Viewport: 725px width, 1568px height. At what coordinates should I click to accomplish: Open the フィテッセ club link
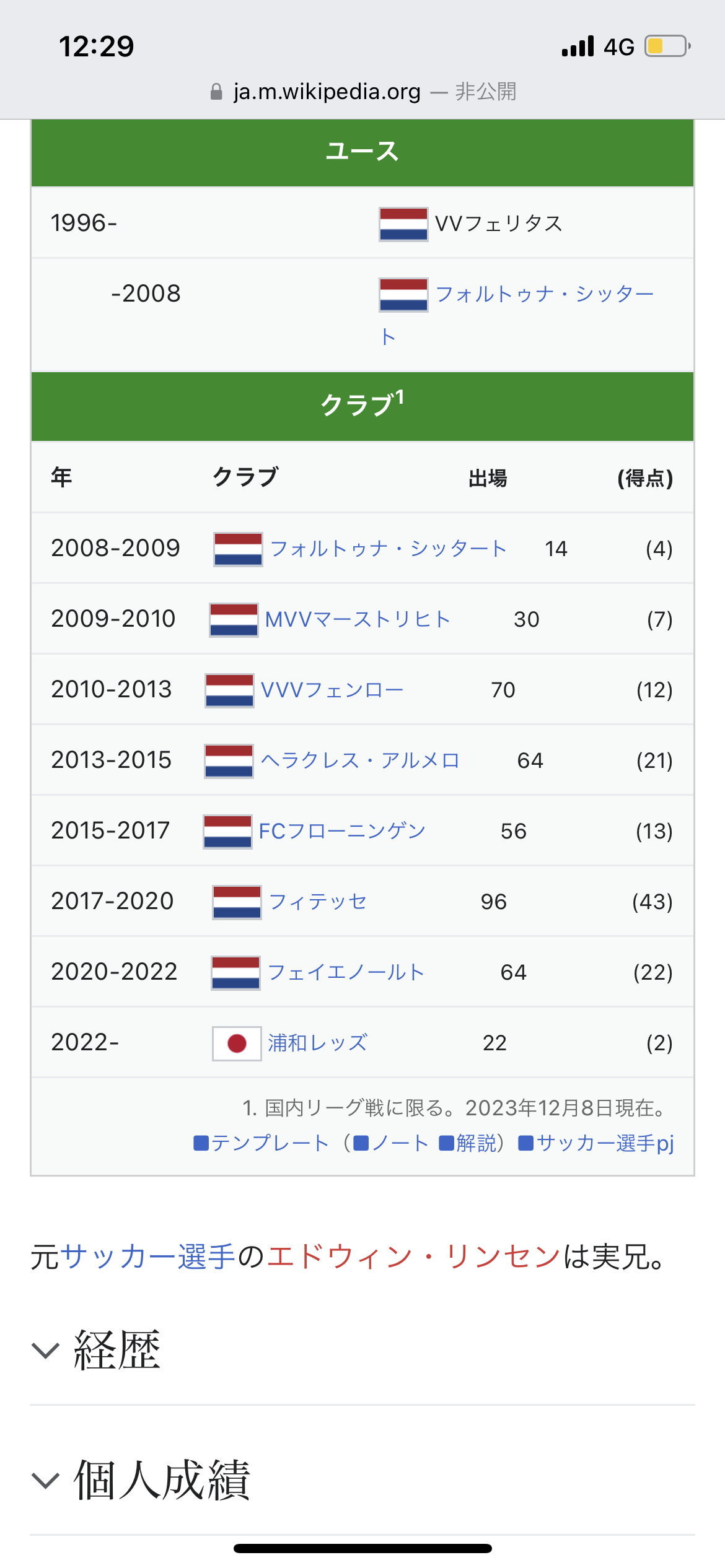click(318, 902)
